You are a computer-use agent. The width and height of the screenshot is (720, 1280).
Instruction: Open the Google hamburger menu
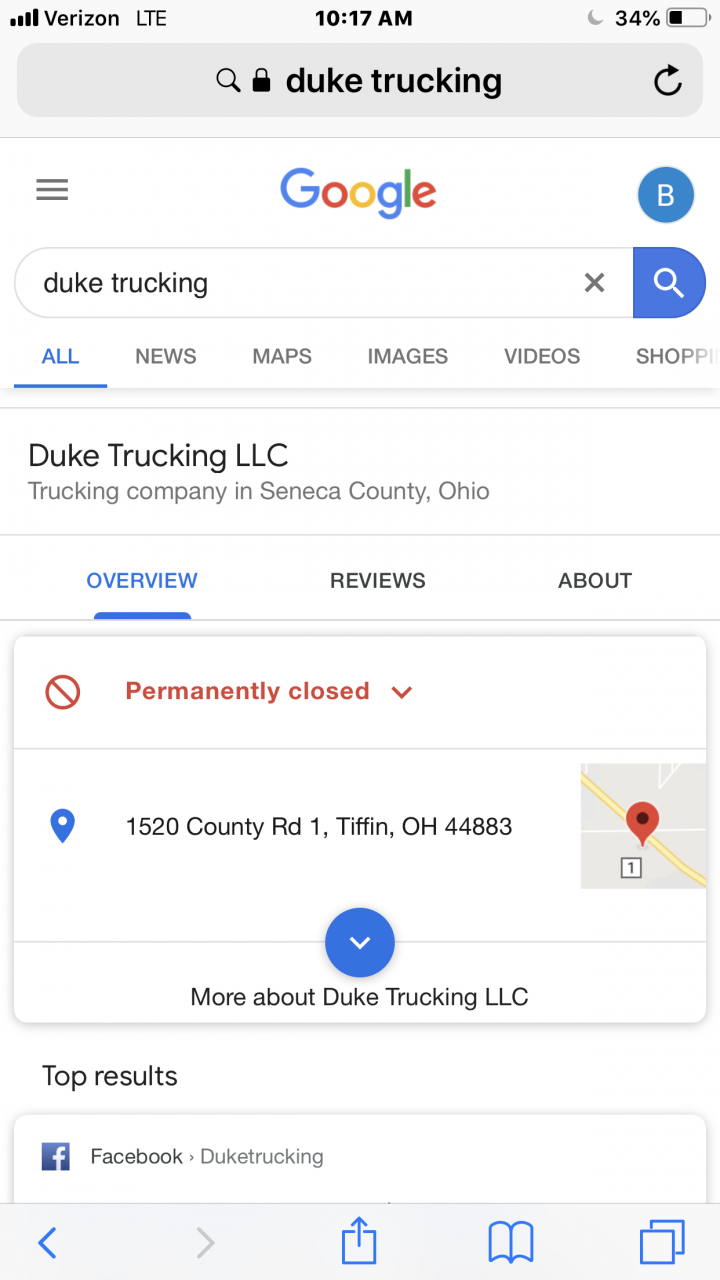52,190
